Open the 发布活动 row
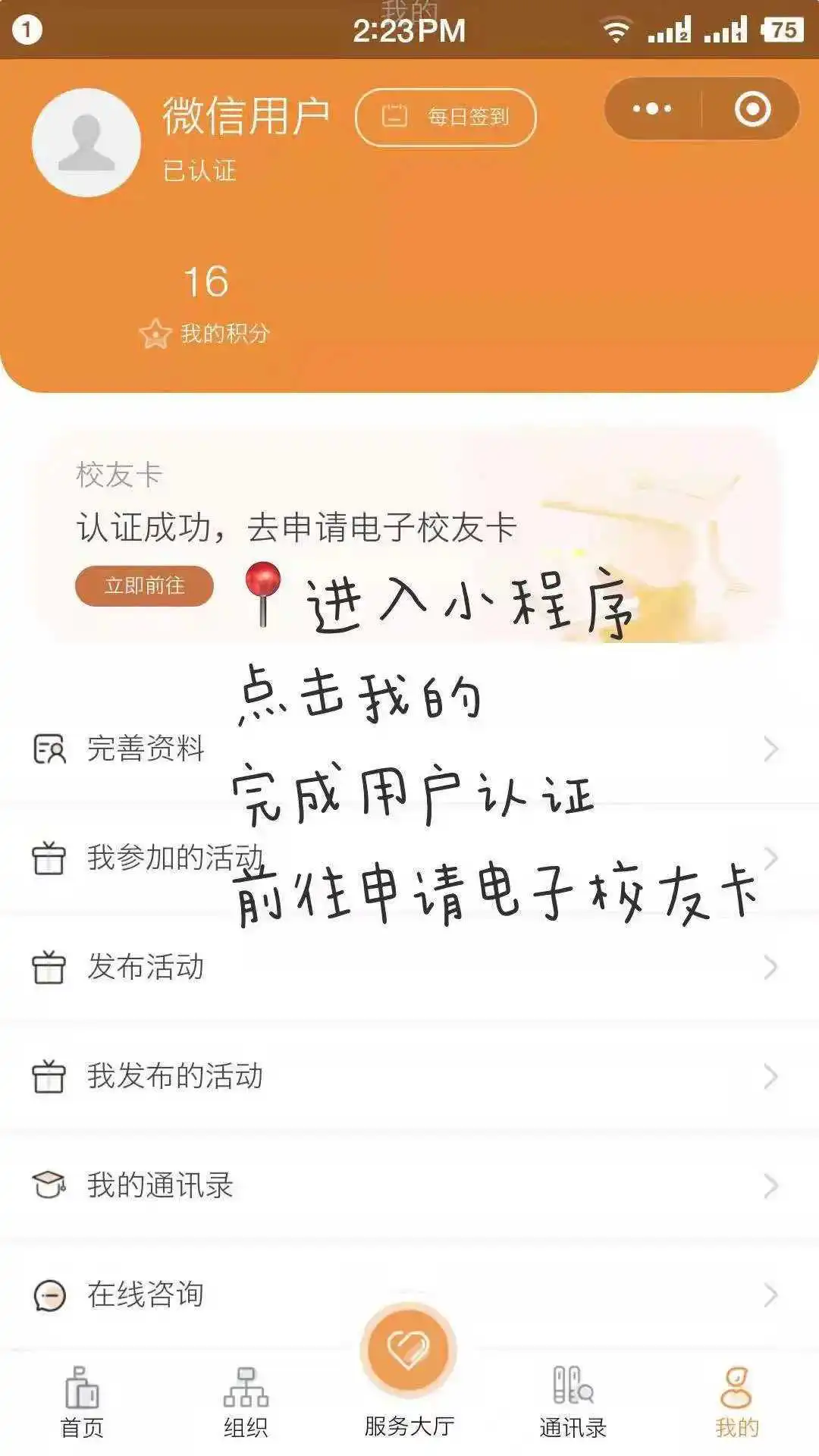This screenshot has height=1456, width=819. pyautogui.click(x=409, y=968)
